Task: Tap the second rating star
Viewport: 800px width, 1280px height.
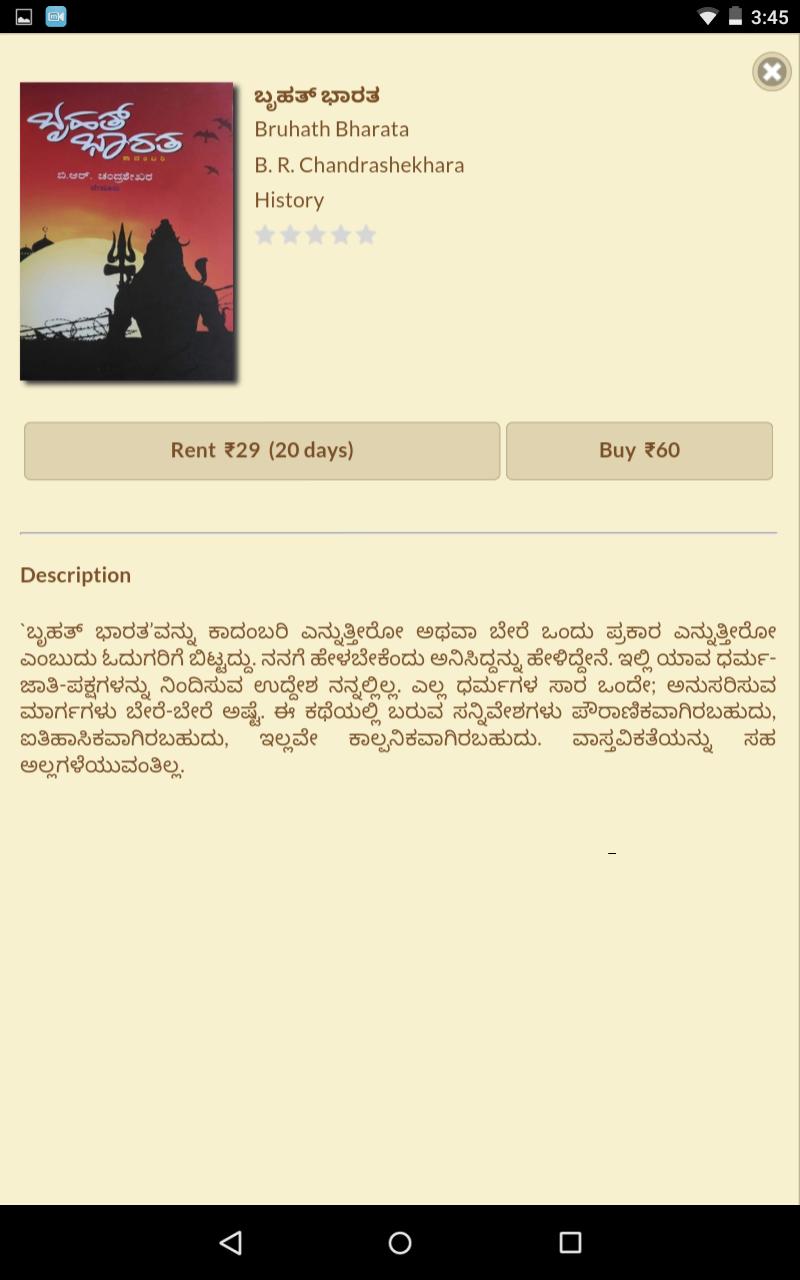Action: [x=292, y=234]
